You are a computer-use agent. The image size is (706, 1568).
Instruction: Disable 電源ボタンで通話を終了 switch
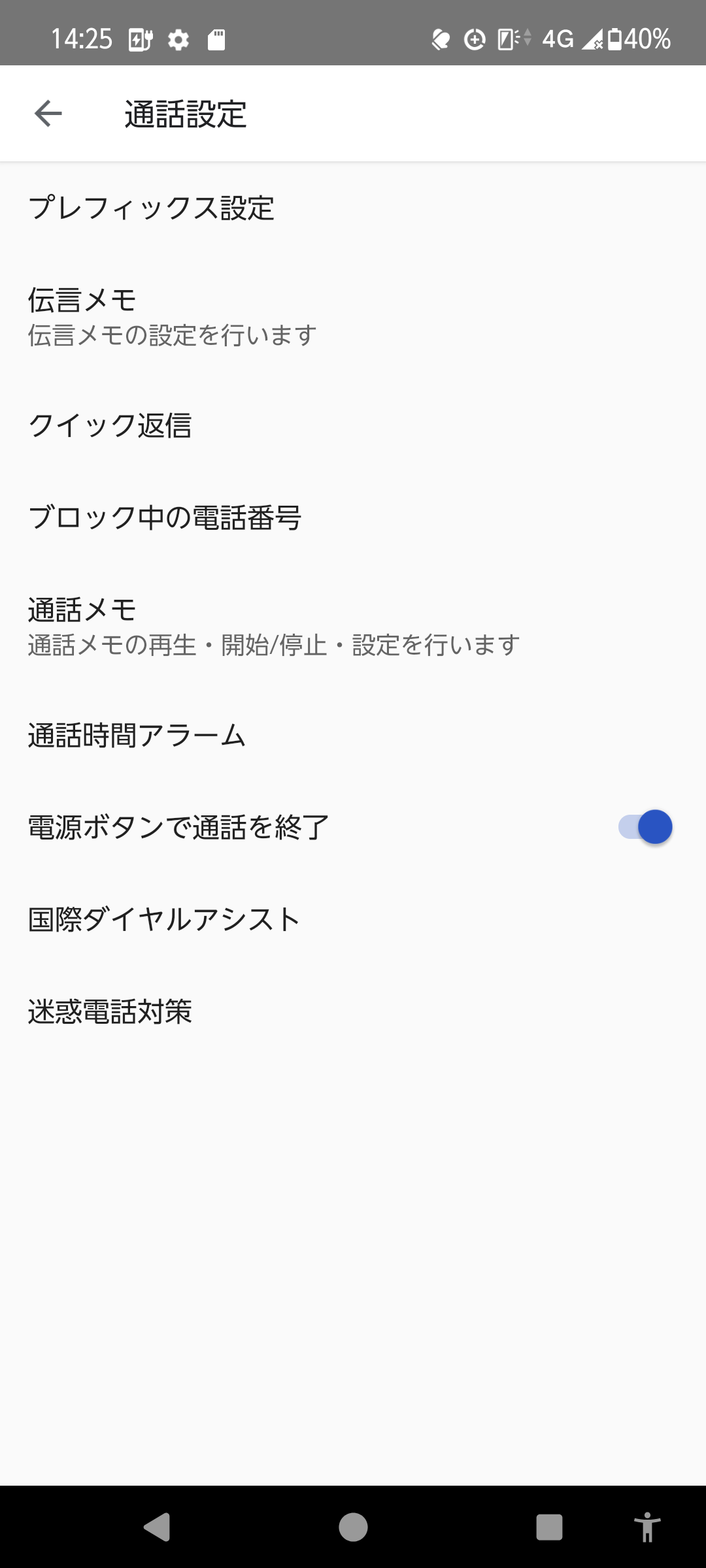pyautogui.click(x=645, y=827)
